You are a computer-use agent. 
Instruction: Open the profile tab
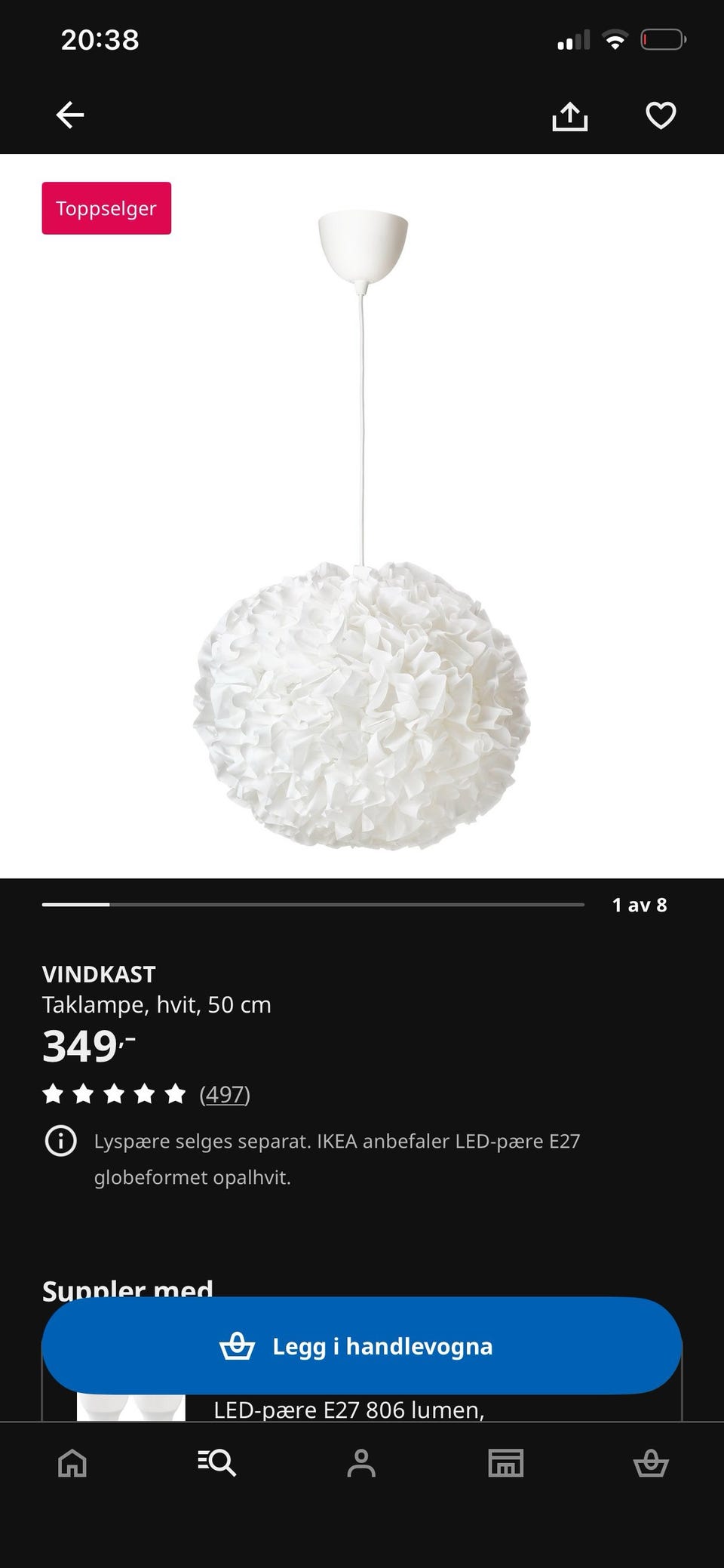[361, 1463]
